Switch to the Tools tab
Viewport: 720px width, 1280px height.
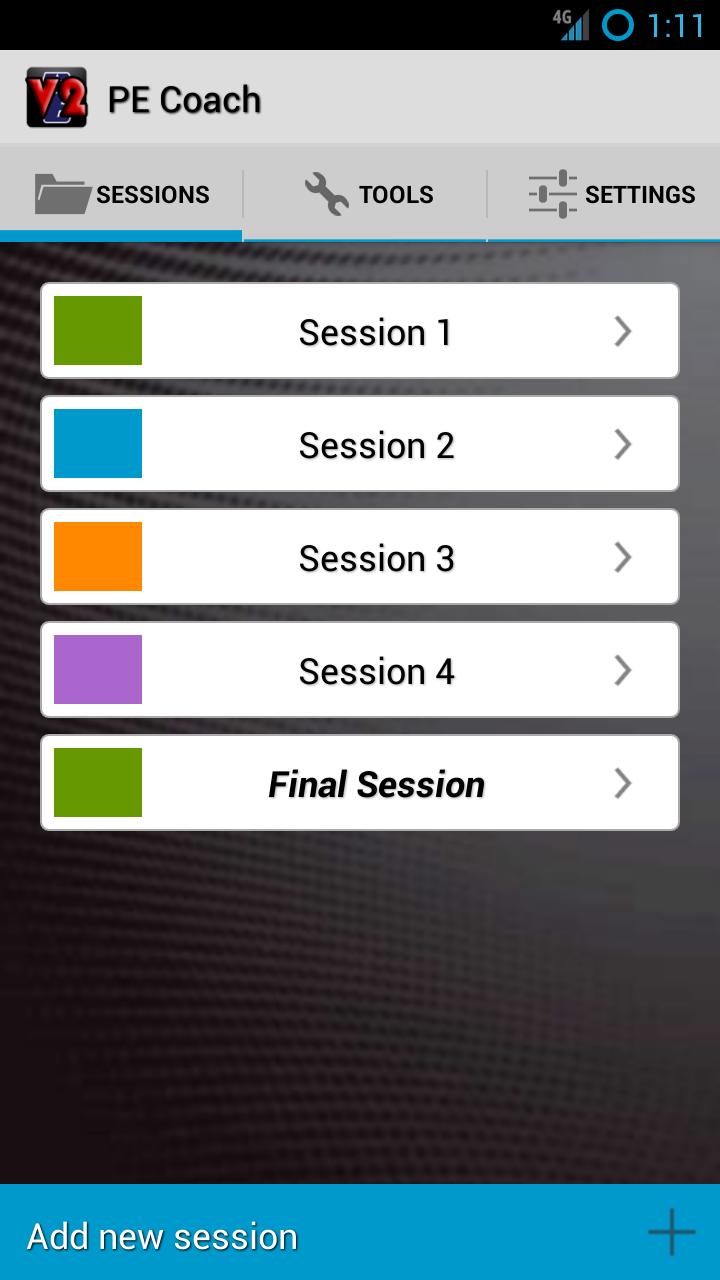pyautogui.click(x=366, y=194)
